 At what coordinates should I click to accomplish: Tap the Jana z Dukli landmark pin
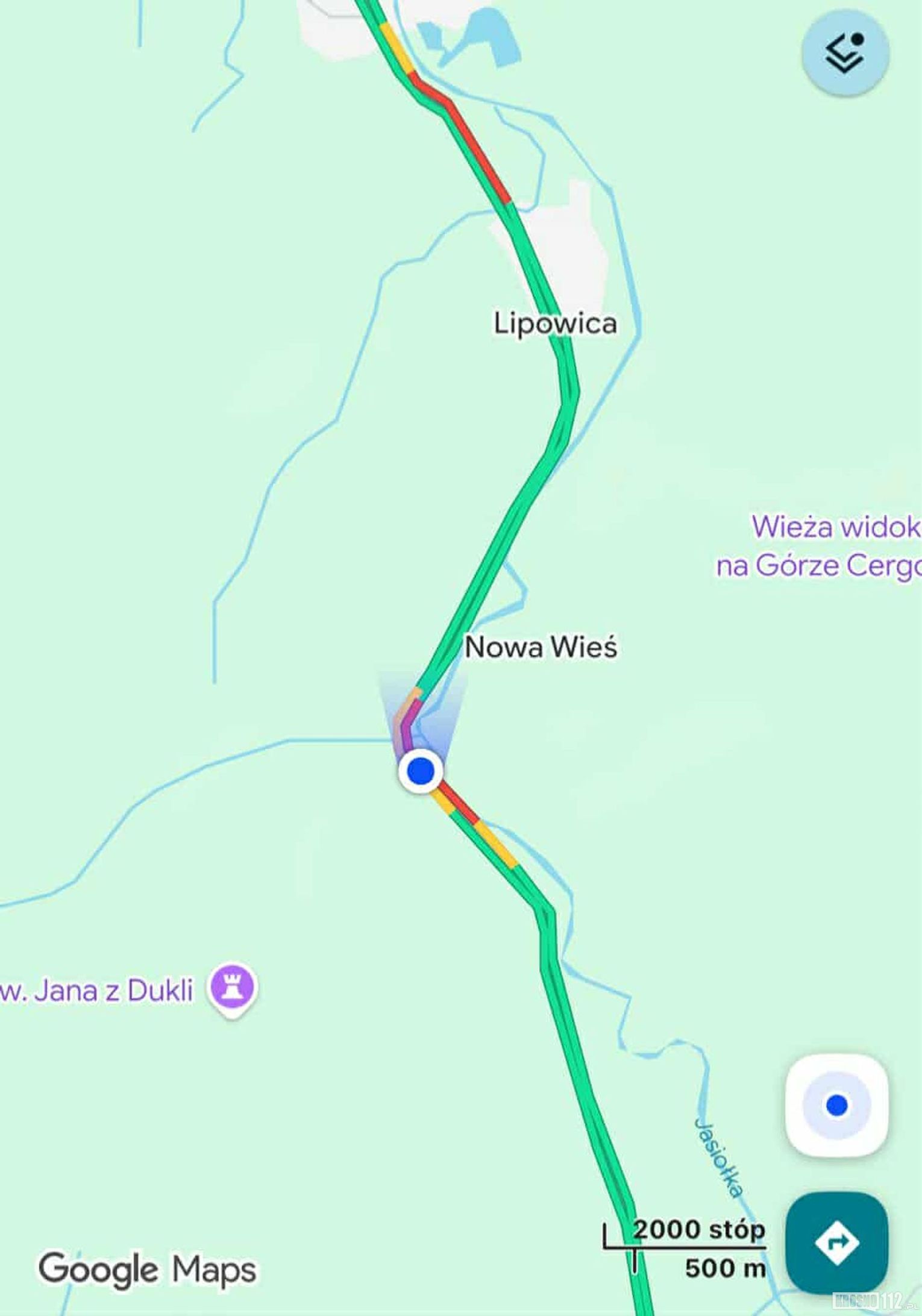tap(233, 988)
